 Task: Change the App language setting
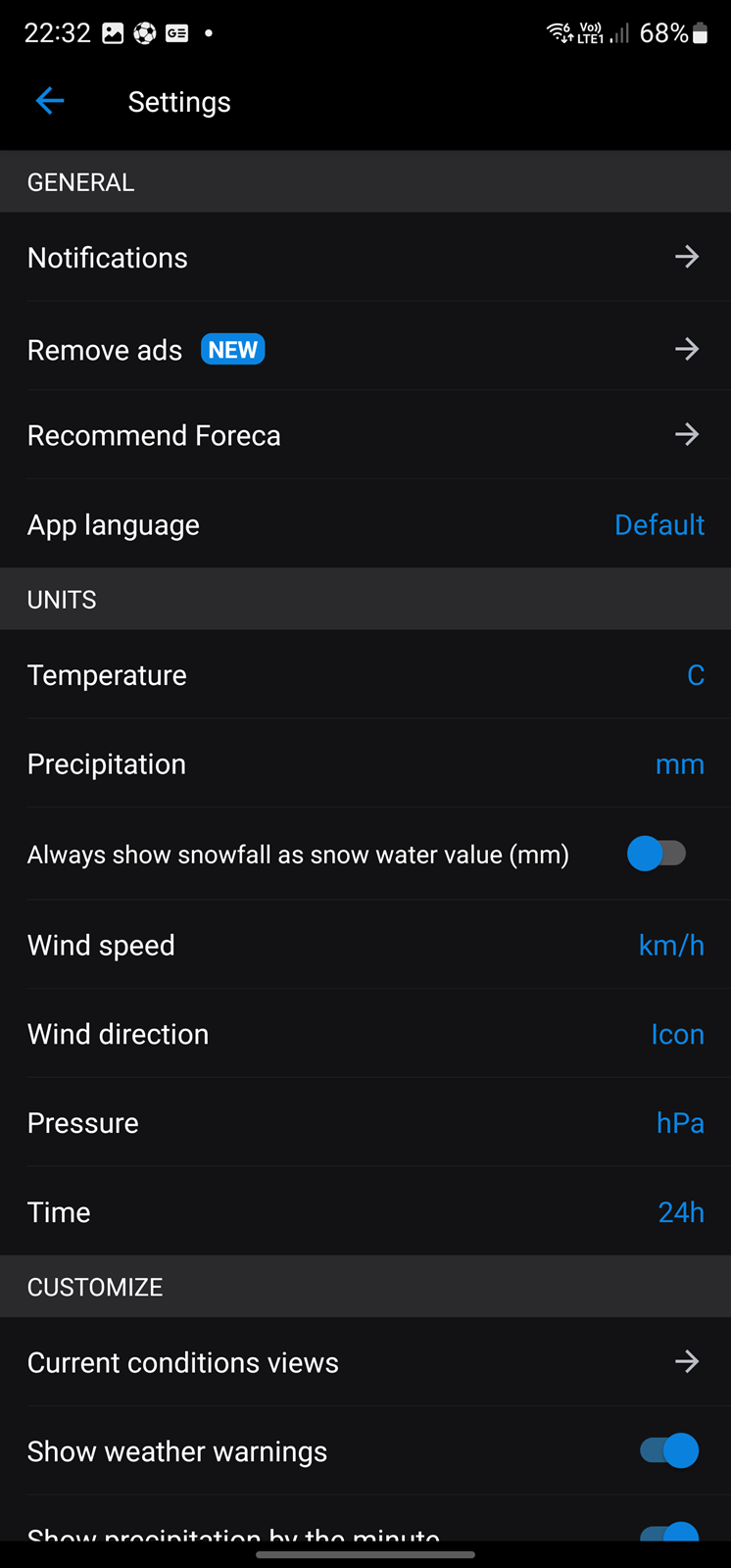[x=365, y=524]
